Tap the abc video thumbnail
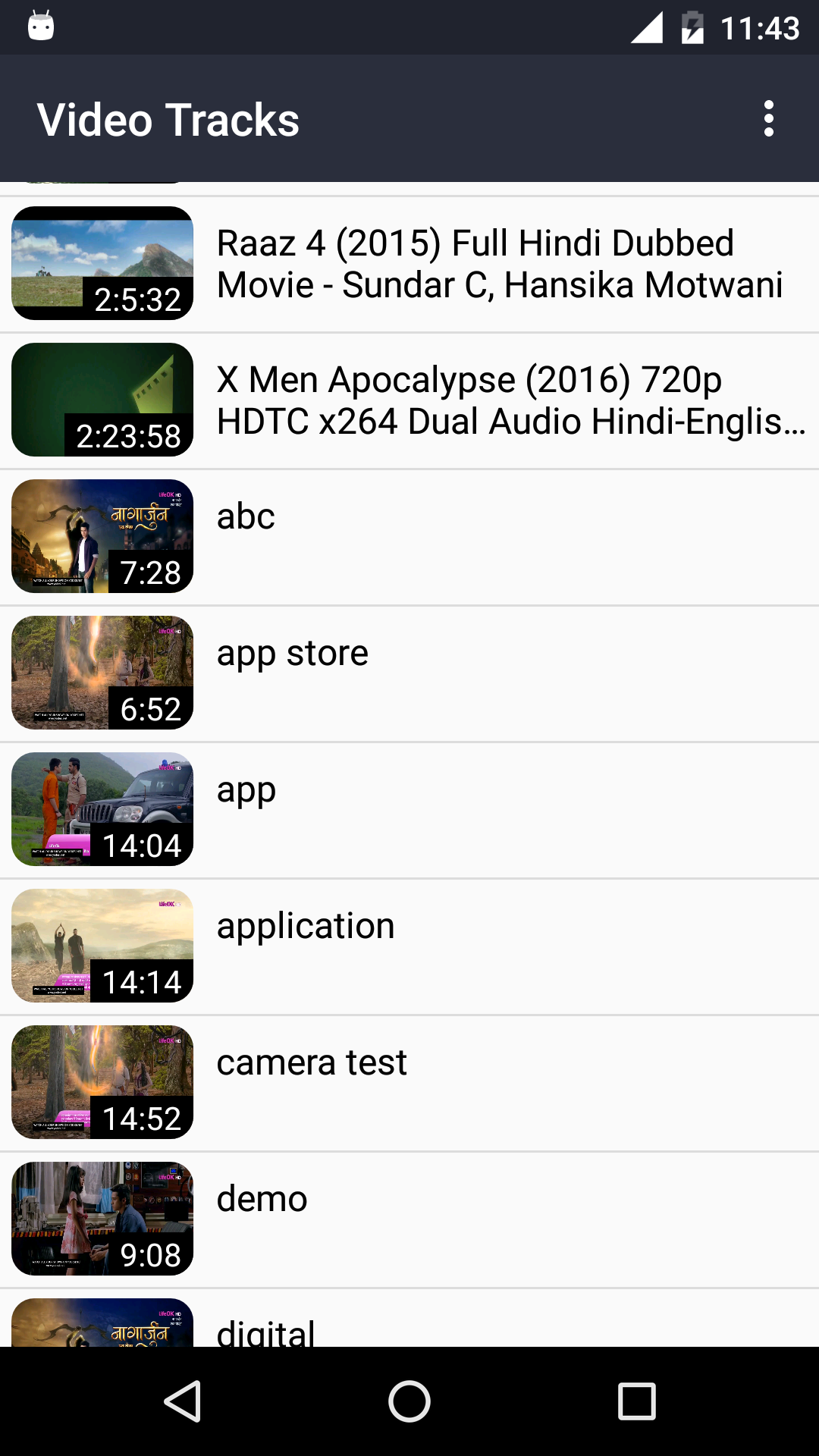 [102, 536]
